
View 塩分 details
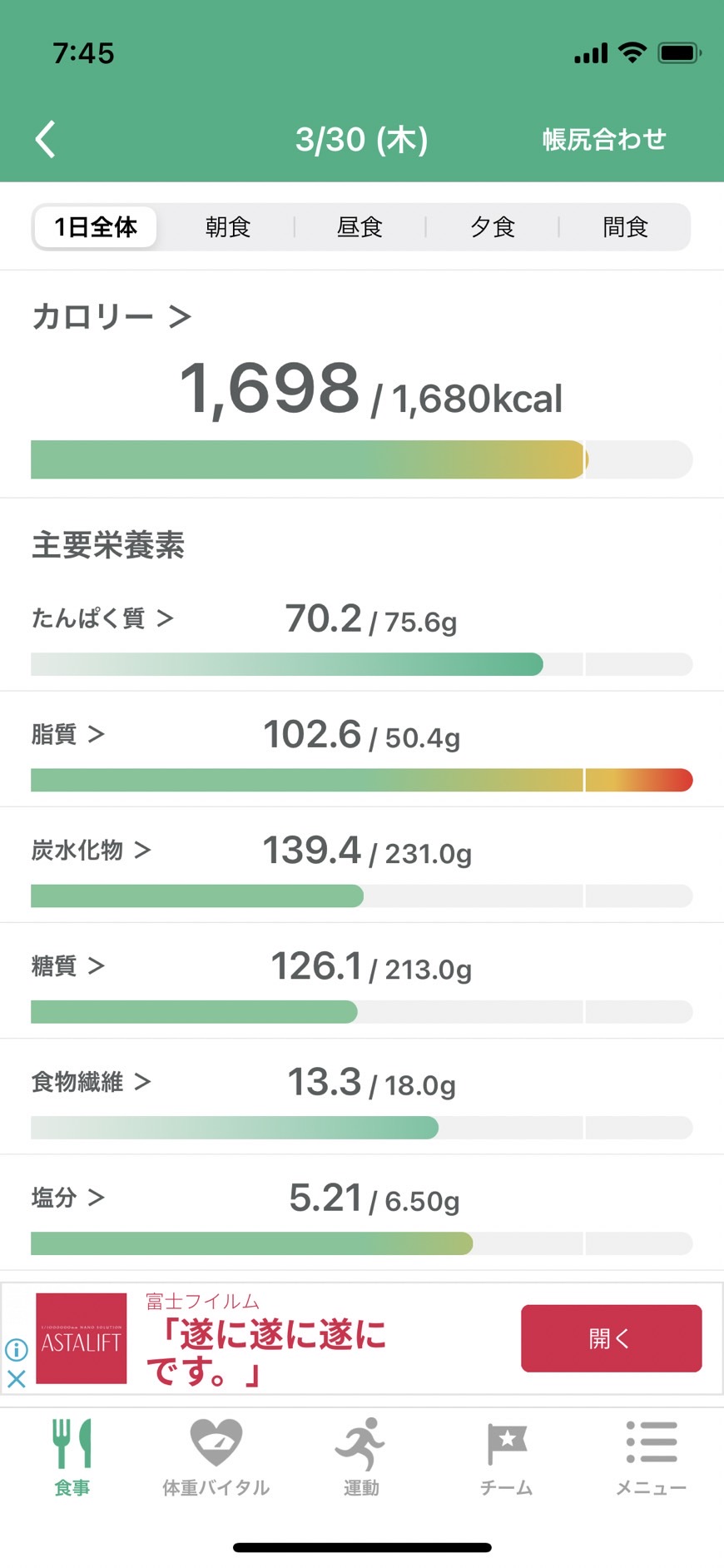pos(68,1197)
